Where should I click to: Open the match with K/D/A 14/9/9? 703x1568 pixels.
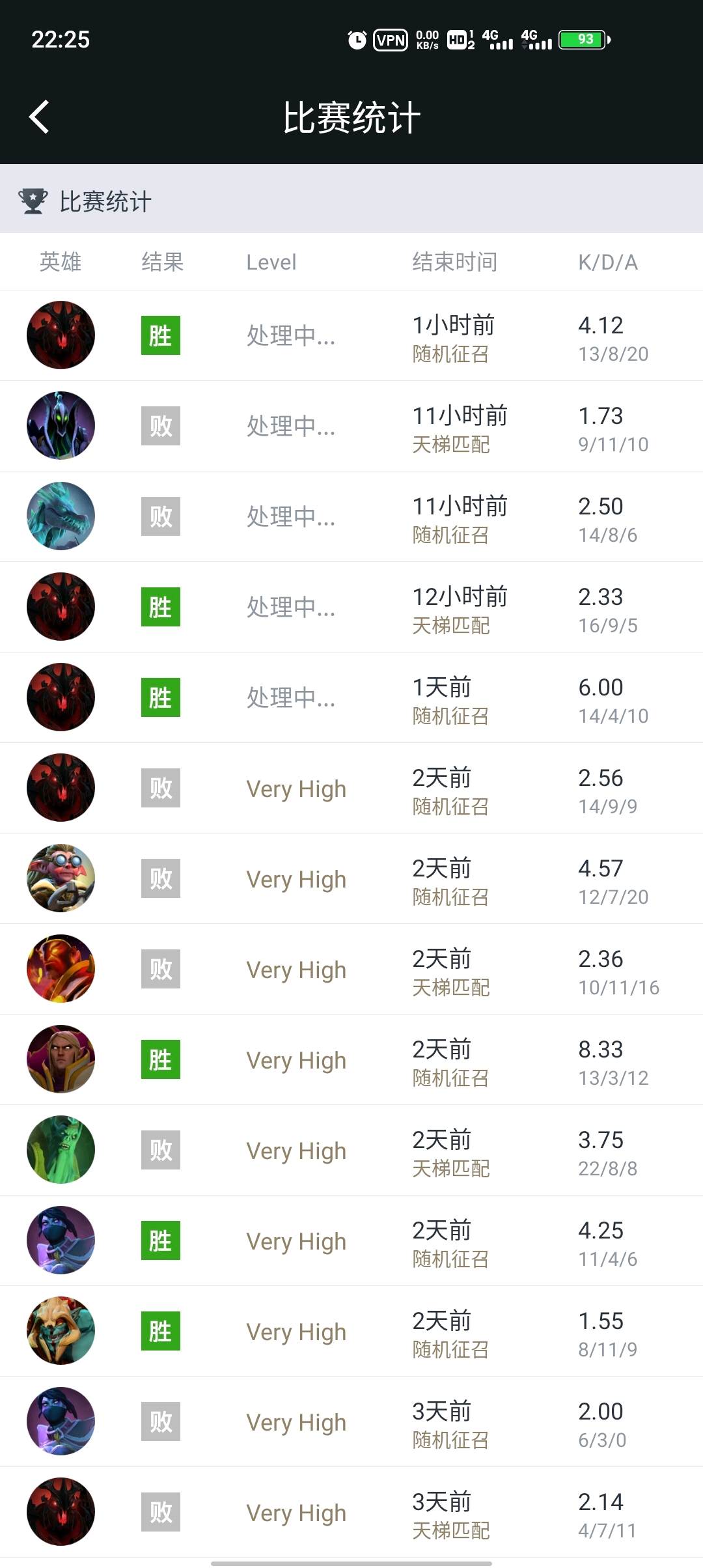tap(351, 788)
